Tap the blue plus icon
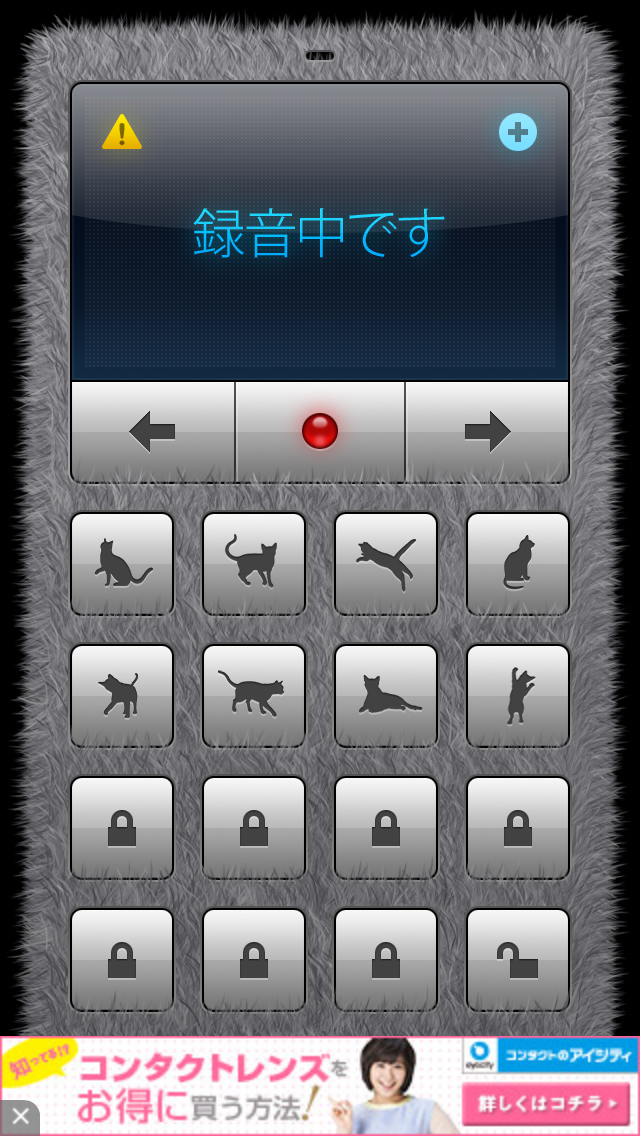This screenshot has height=1136, width=640. [x=517, y=132]
